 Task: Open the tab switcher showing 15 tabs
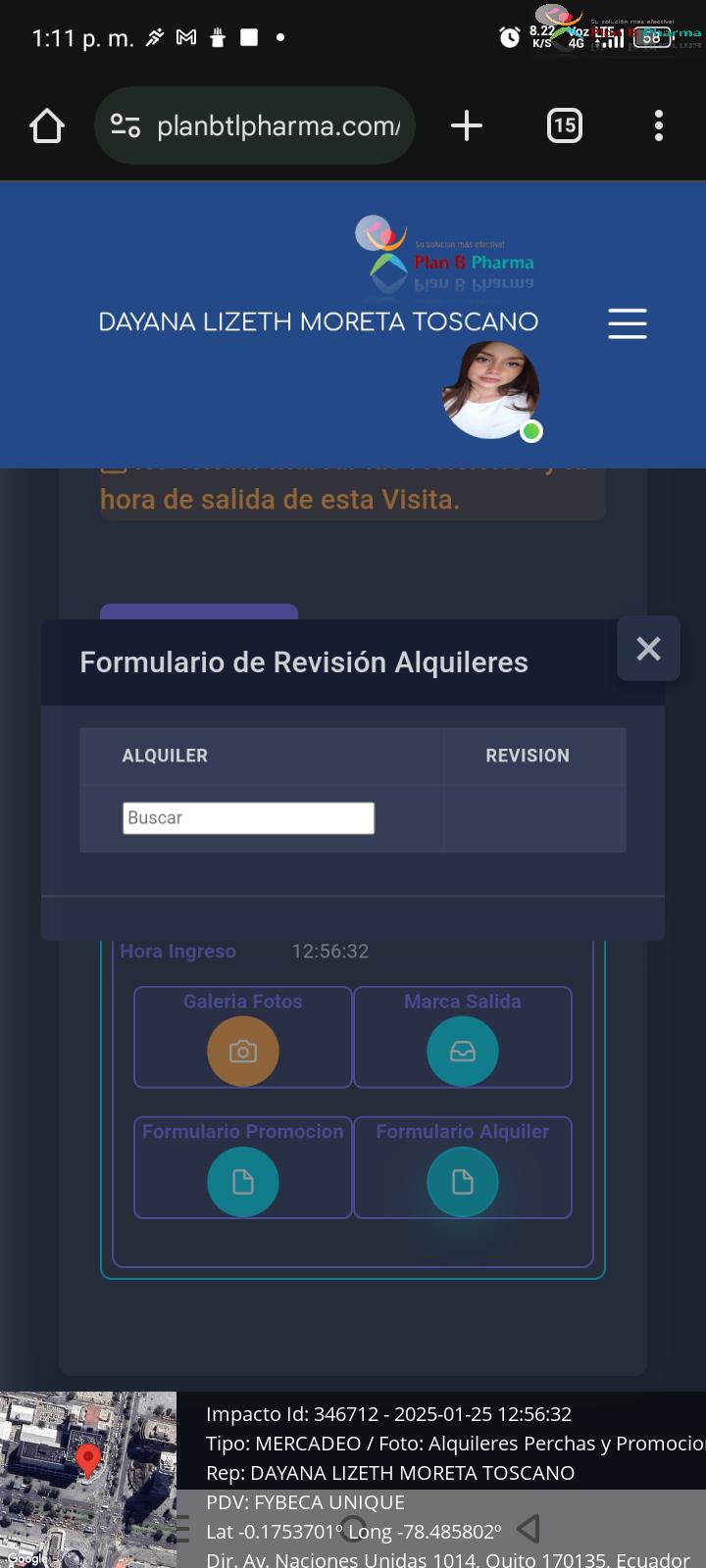[564, 125]
